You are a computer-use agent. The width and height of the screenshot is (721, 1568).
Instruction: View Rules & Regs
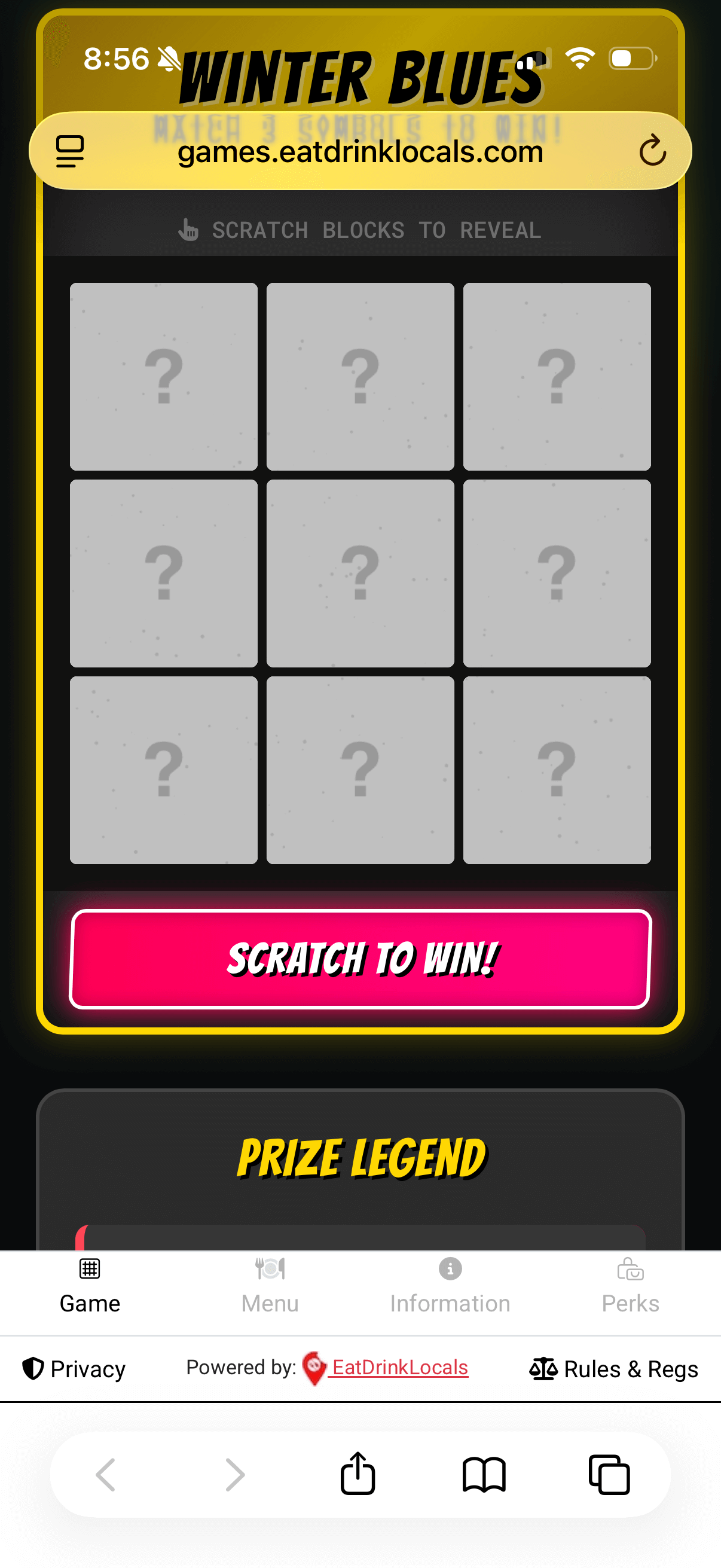[x=613, y=1369]
